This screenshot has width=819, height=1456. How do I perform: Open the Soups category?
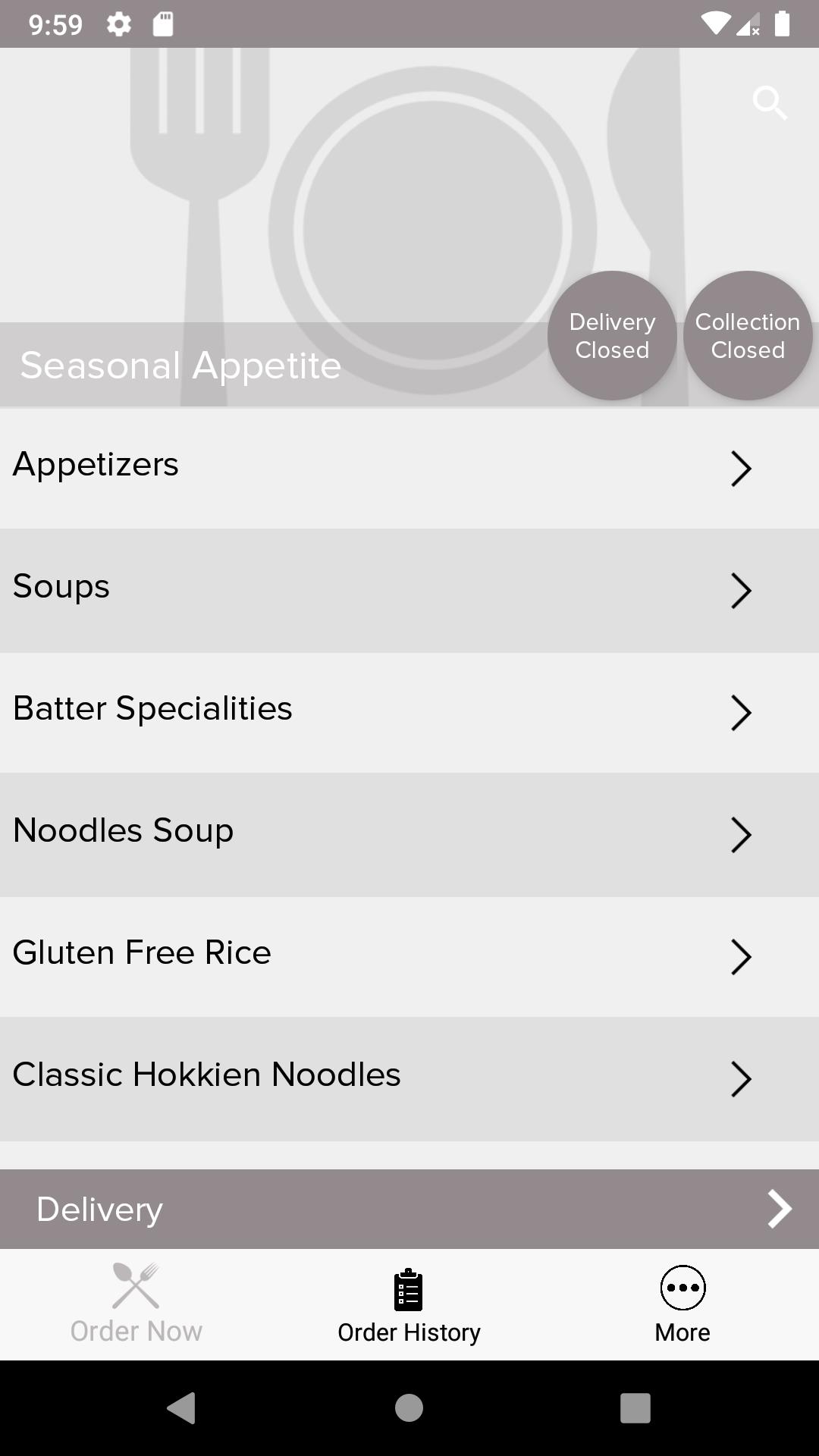[409, 591]
